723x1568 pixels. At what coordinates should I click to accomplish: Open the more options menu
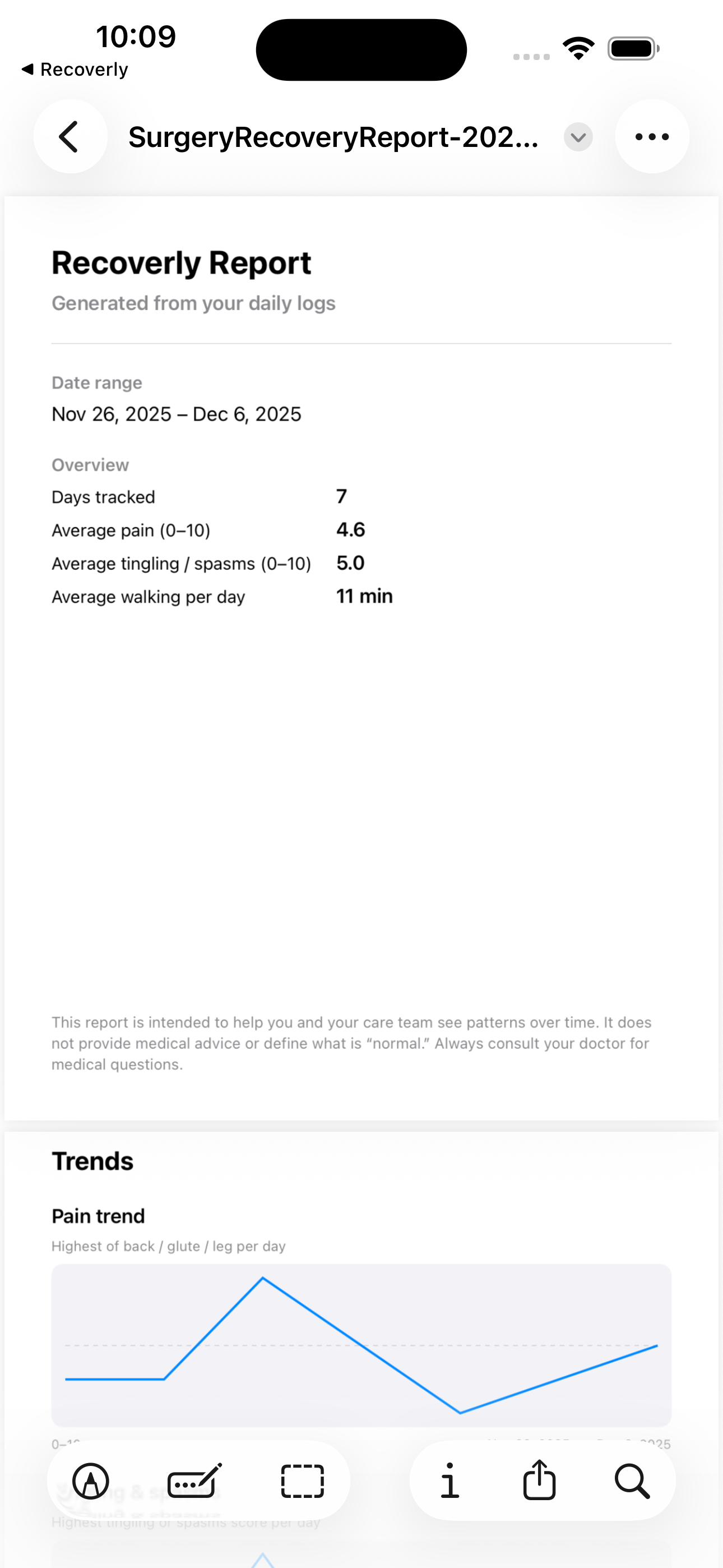pyautogui.click(x=652, y=137)
